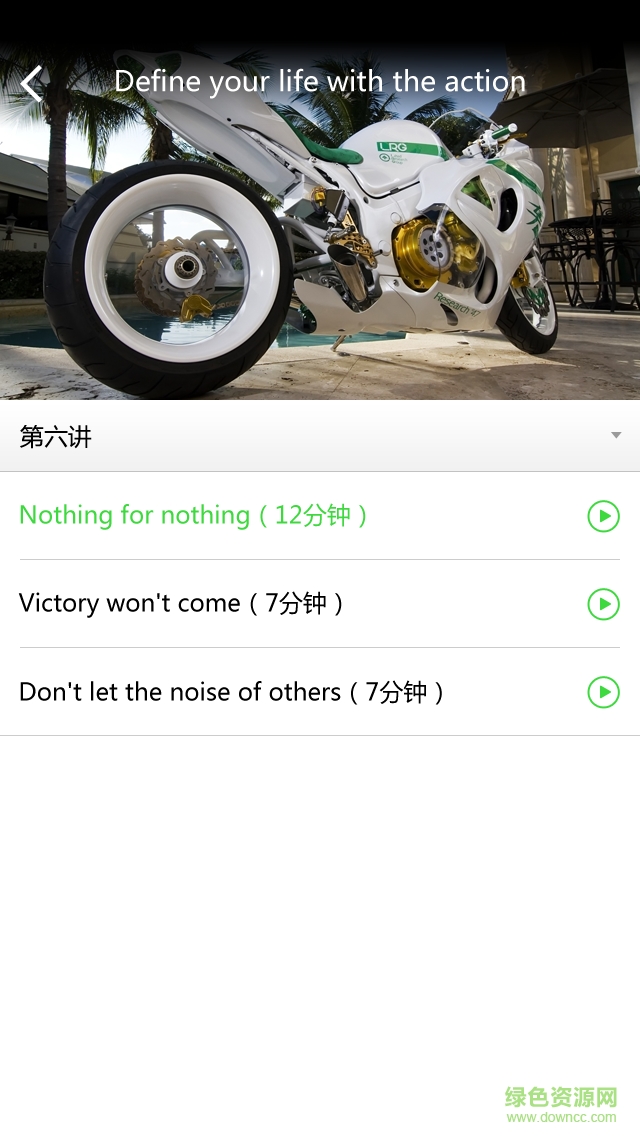Screen dimensions: 640x1136
Task: Play Don't let the noise of others audio
Action: click(x=603, y=692)
